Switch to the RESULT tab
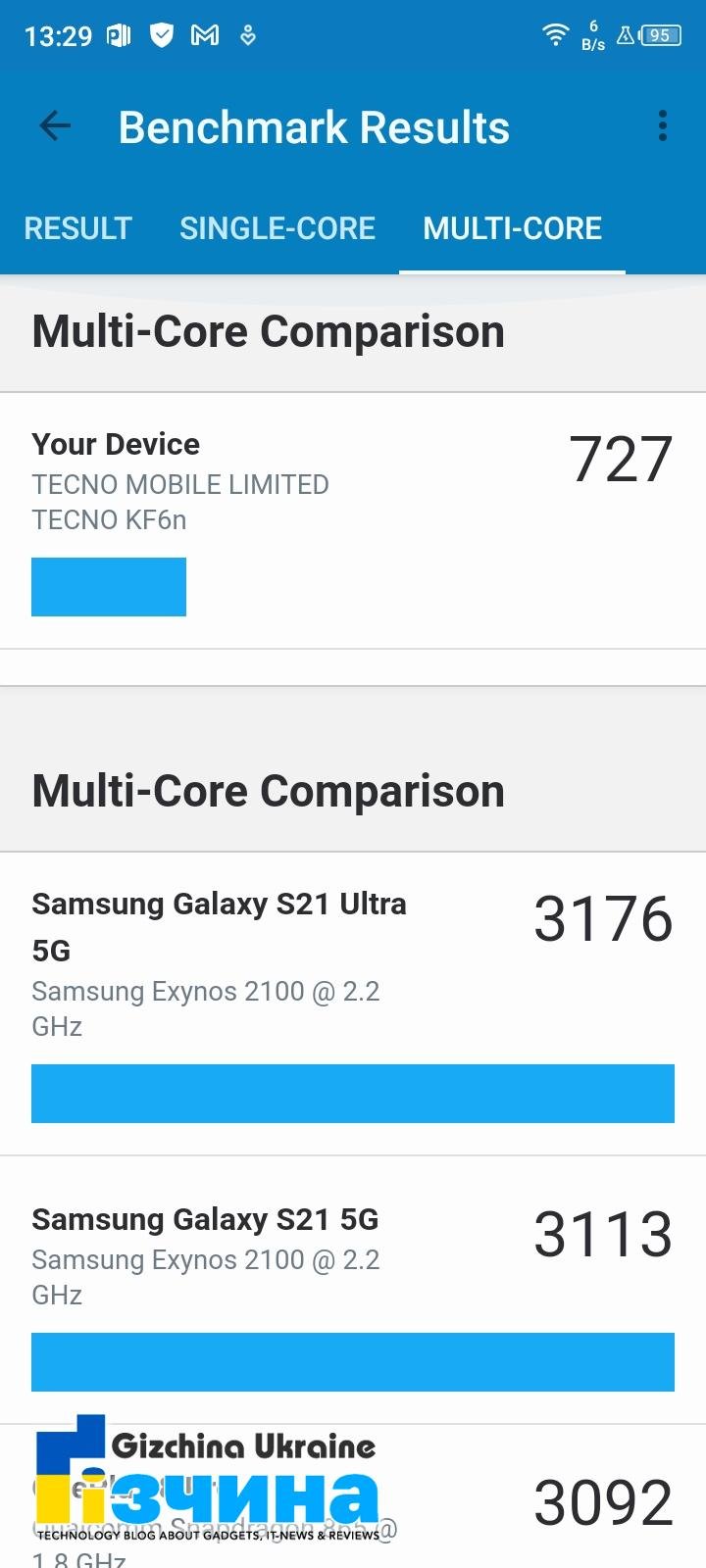 pyautogui.click(x=77, y=228)
